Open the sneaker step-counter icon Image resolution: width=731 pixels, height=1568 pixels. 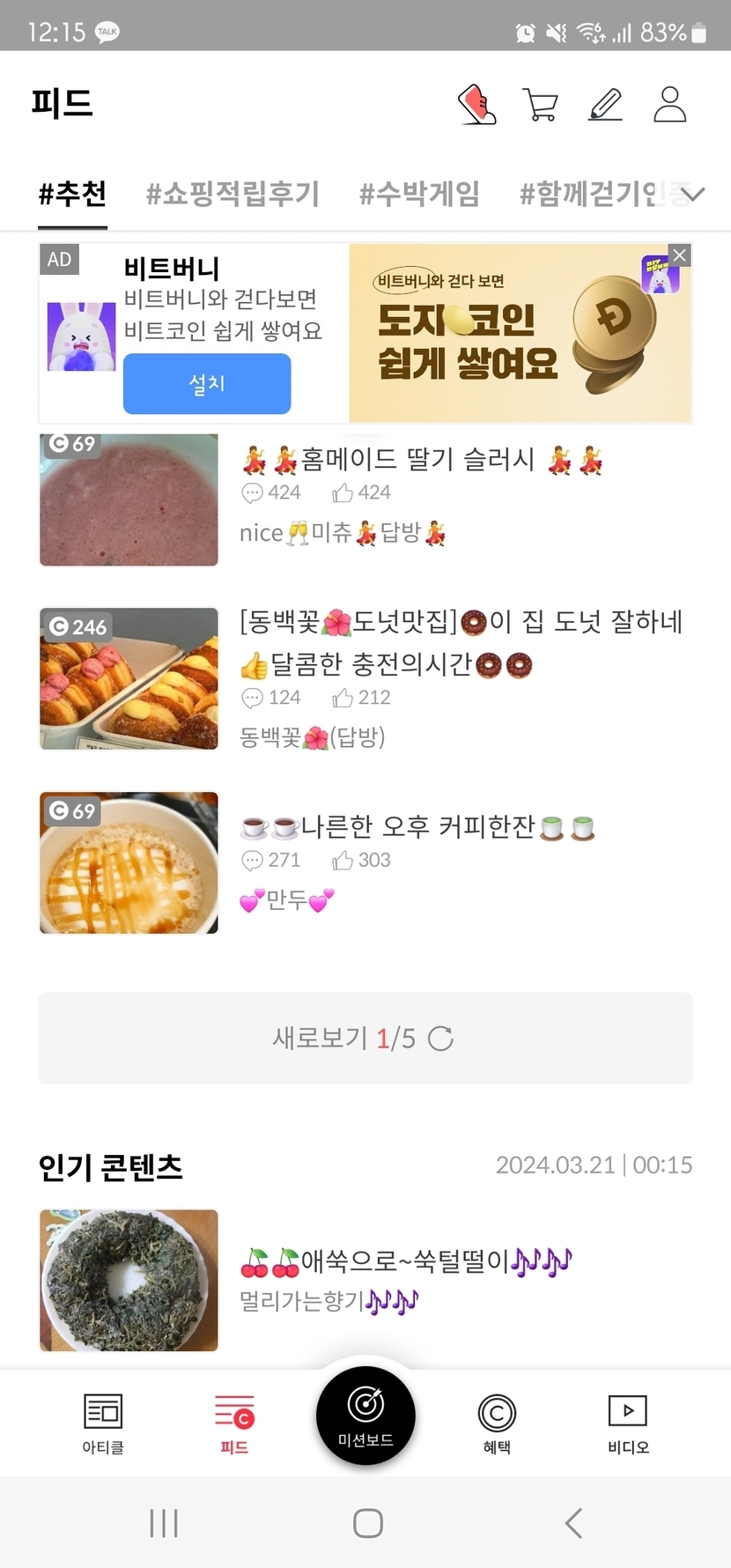(x=477, y=105)
